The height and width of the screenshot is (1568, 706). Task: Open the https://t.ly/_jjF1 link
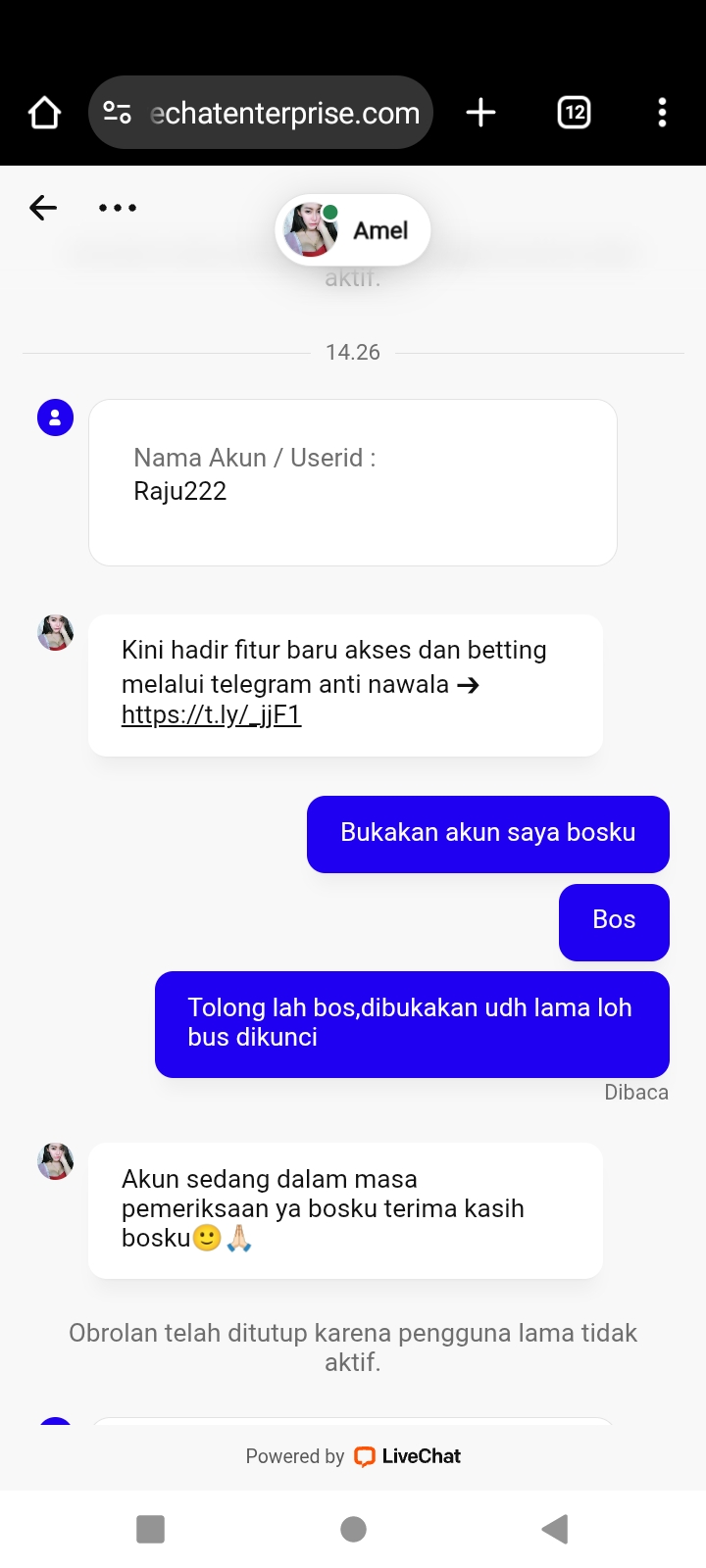(211, 715)
